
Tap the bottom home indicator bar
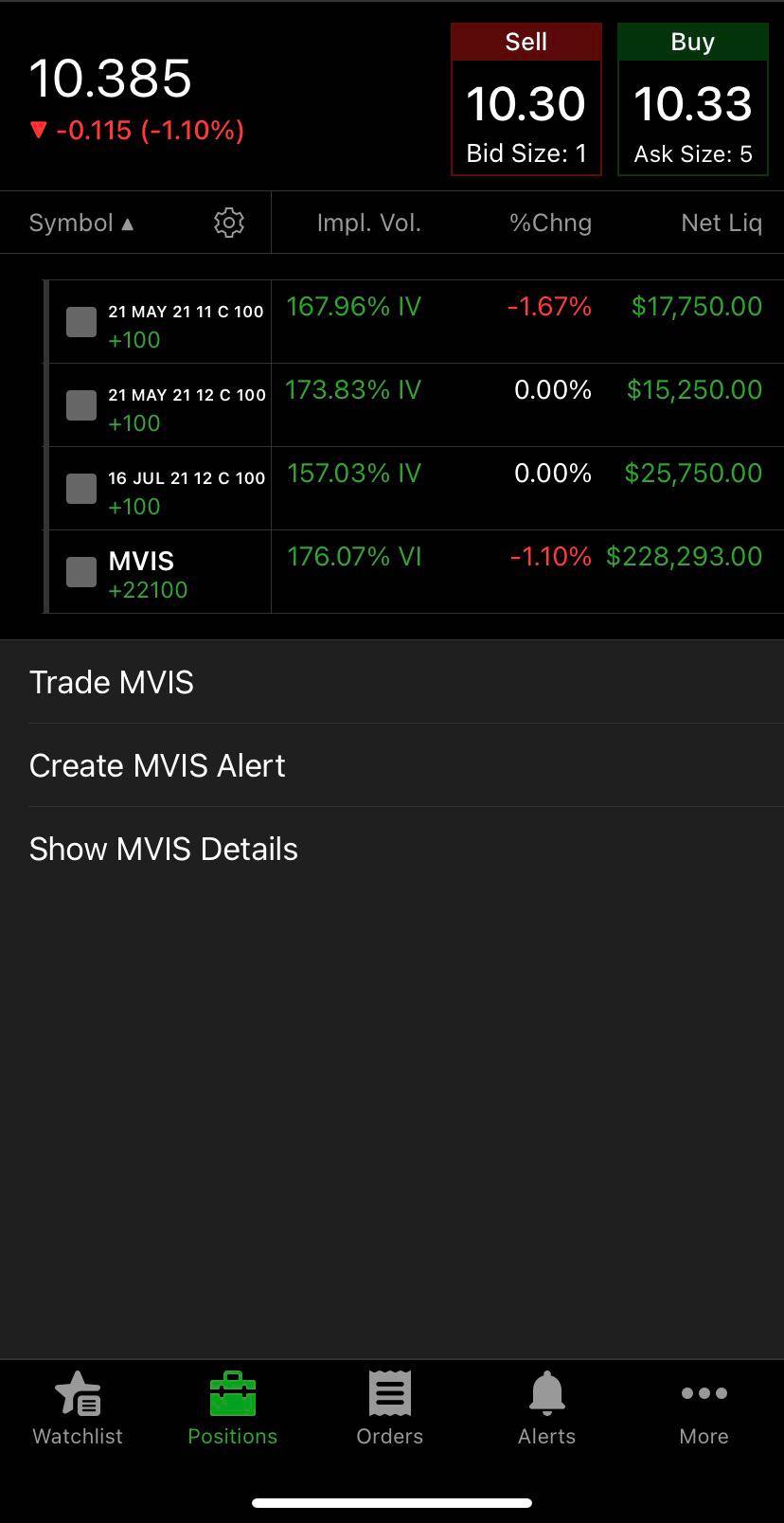click(x=391, y=1501)
